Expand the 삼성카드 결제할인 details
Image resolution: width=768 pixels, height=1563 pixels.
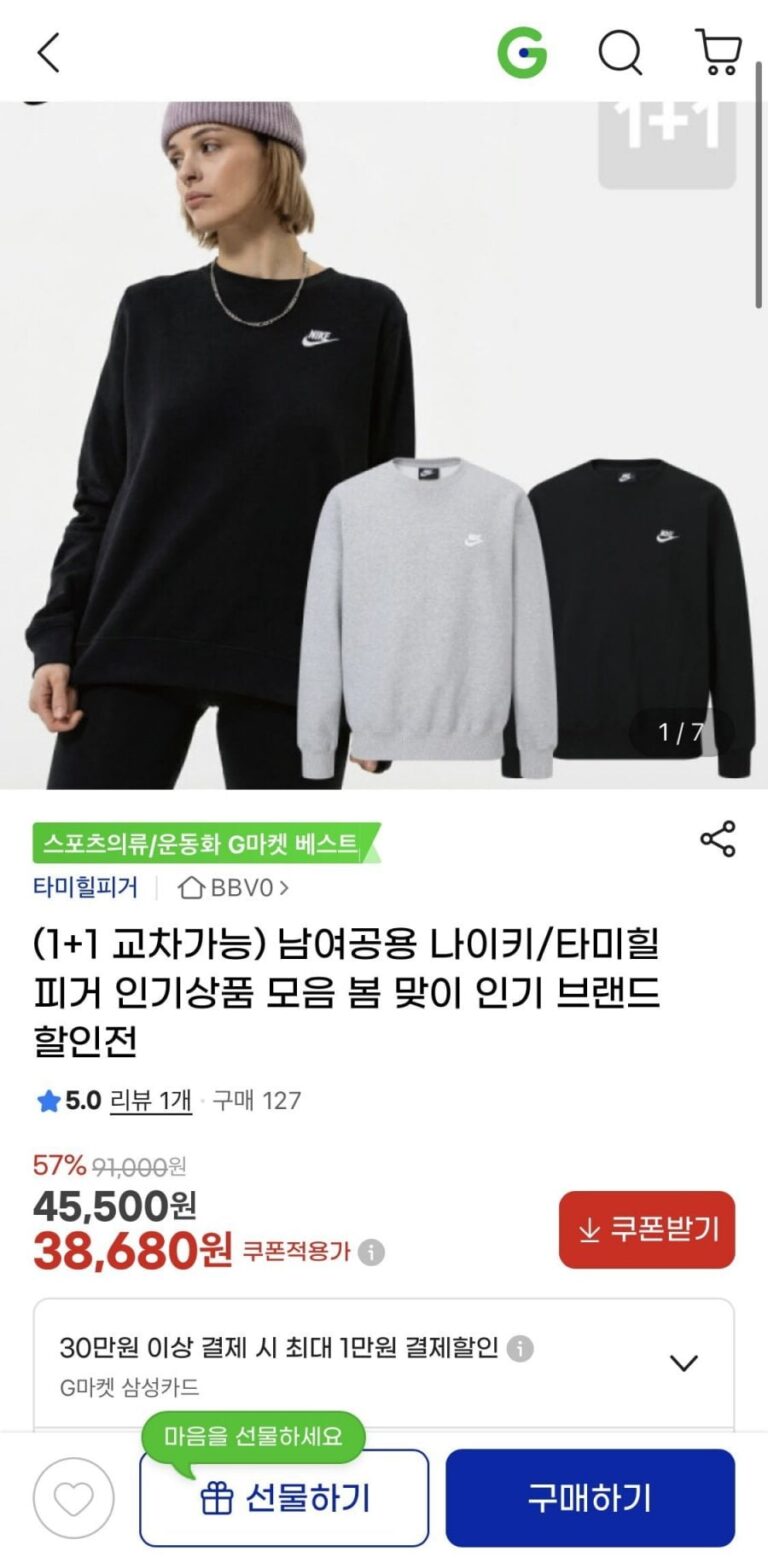coord(683,1362)
